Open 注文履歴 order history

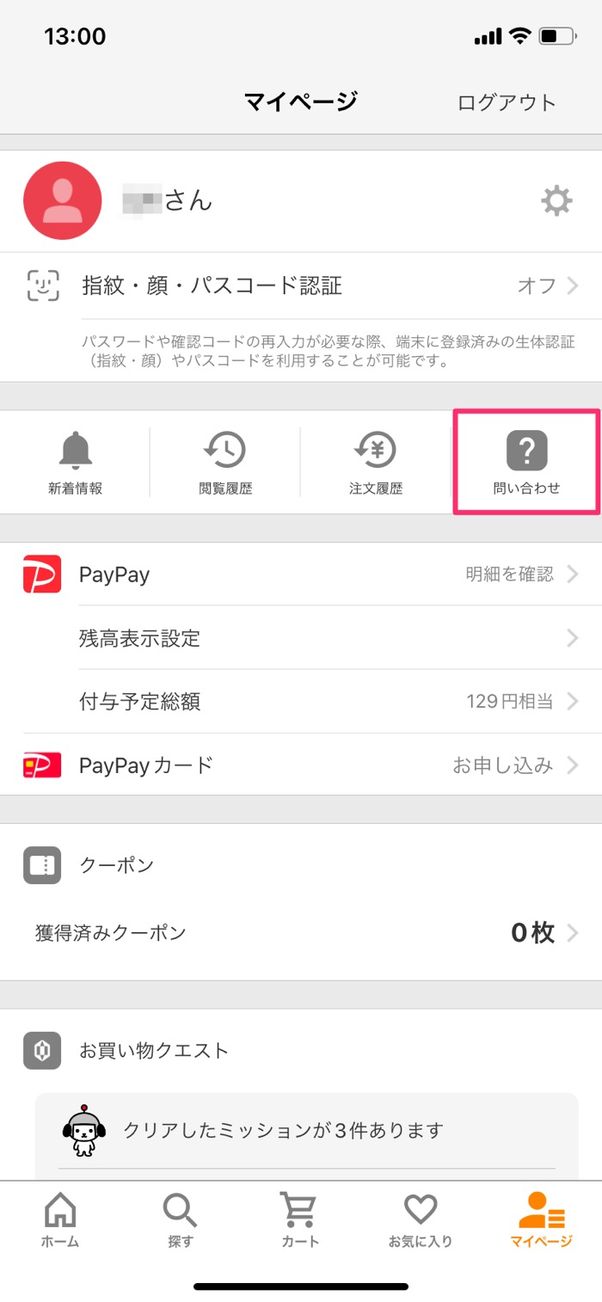tap(376, 463)
